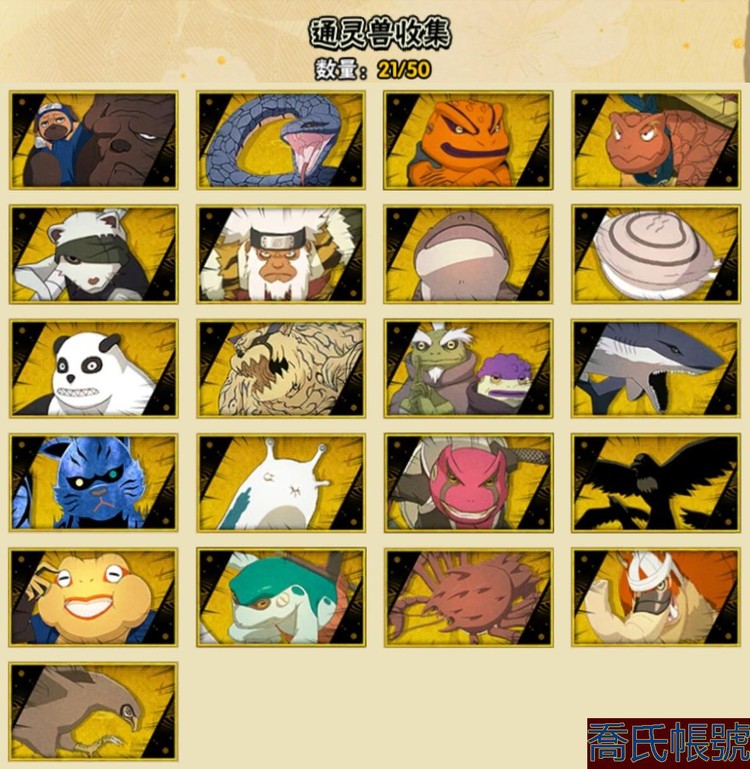The width and height of the screenshot is (750, 769).
Task: Select the grey giant salamander card
Action: [468, 254]
